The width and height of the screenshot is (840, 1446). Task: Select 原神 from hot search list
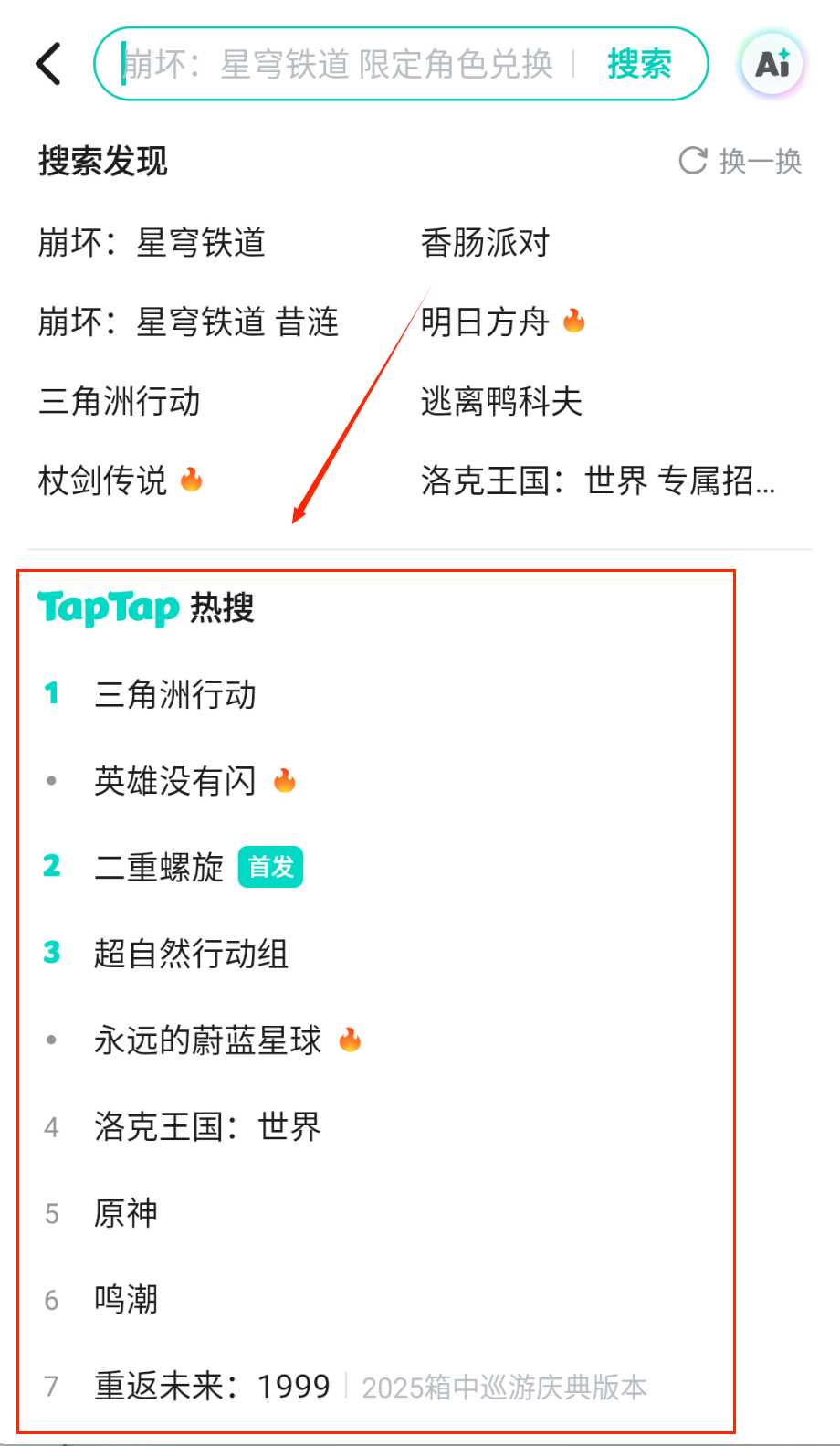126,1214
